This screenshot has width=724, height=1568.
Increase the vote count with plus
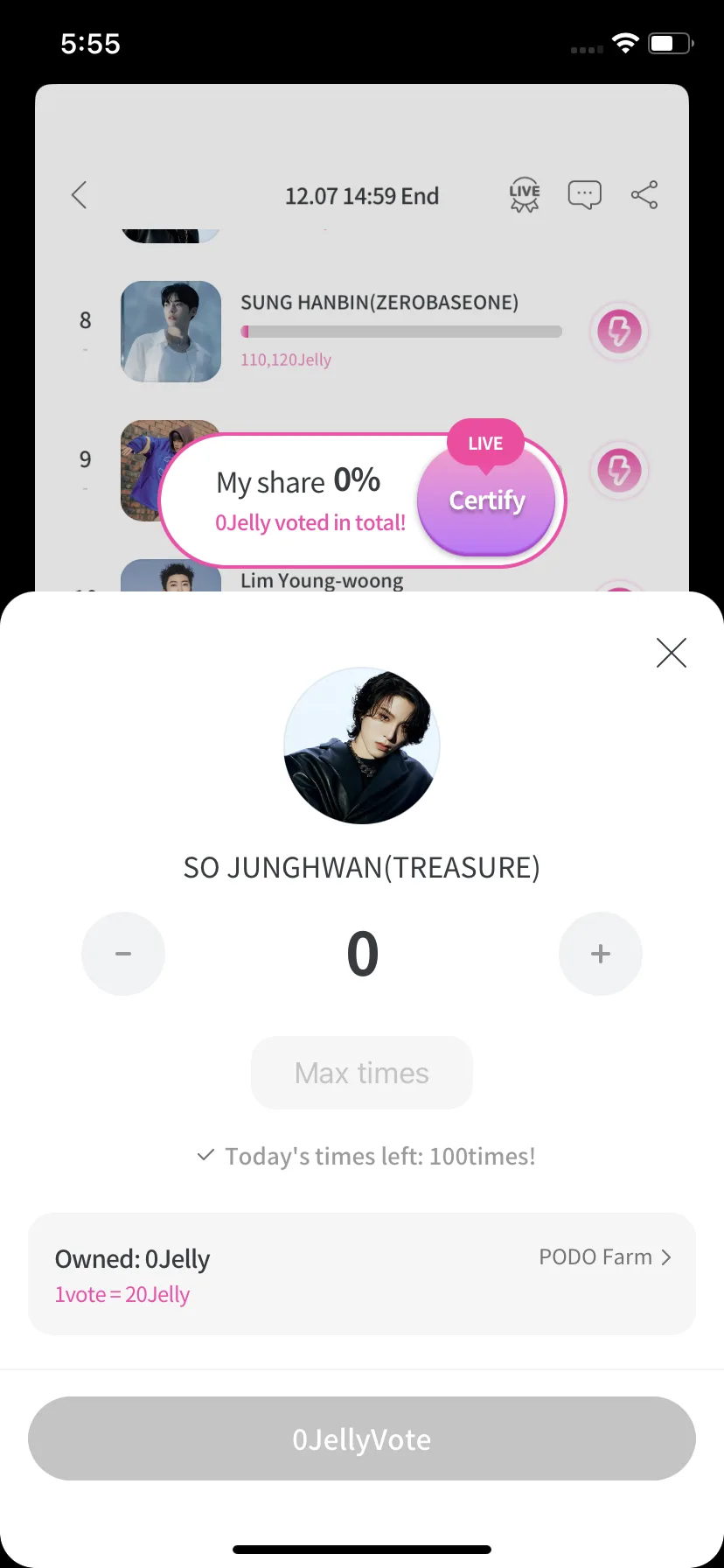coord(600,954)
